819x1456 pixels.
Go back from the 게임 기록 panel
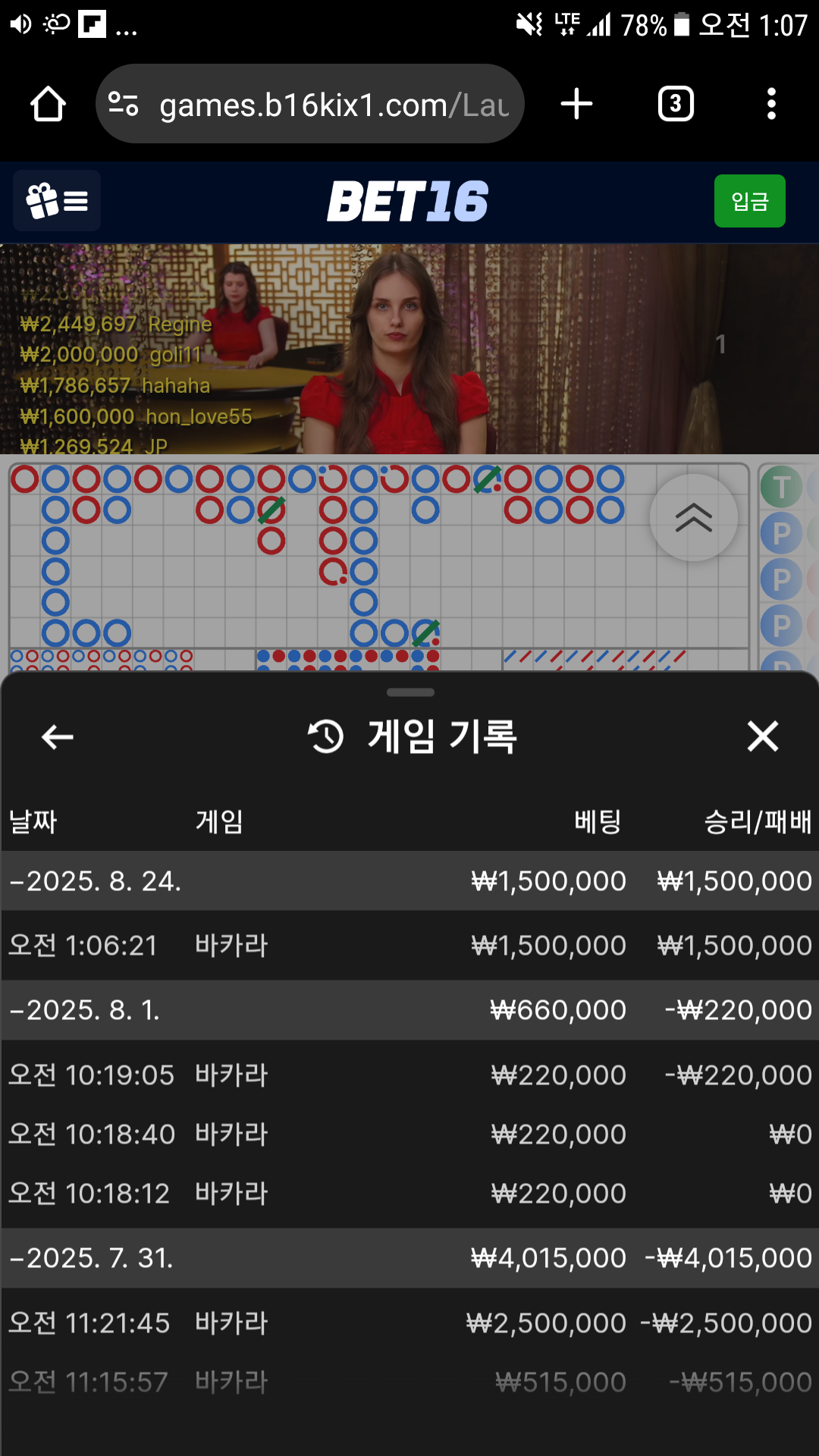58,736
